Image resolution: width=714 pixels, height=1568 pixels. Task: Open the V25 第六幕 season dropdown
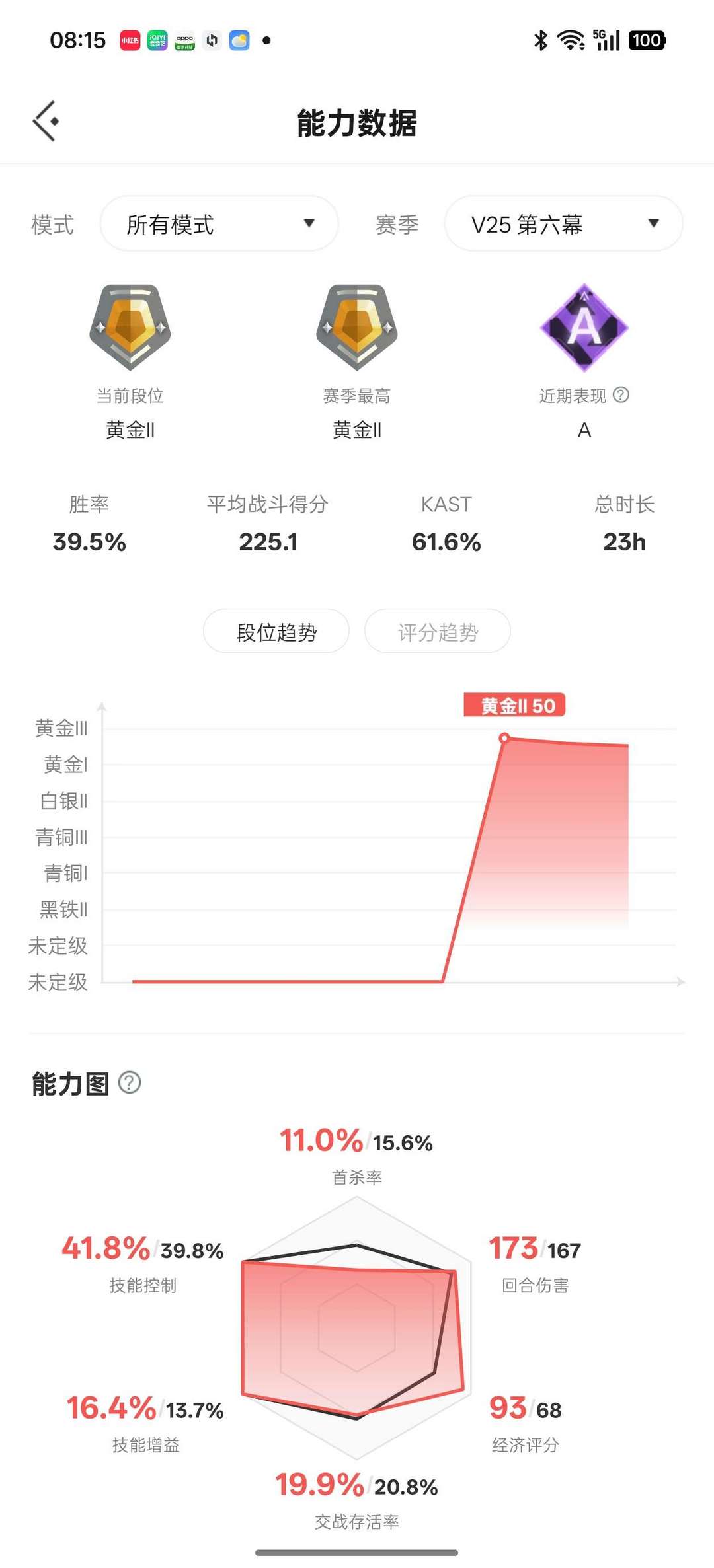(563, 224)
